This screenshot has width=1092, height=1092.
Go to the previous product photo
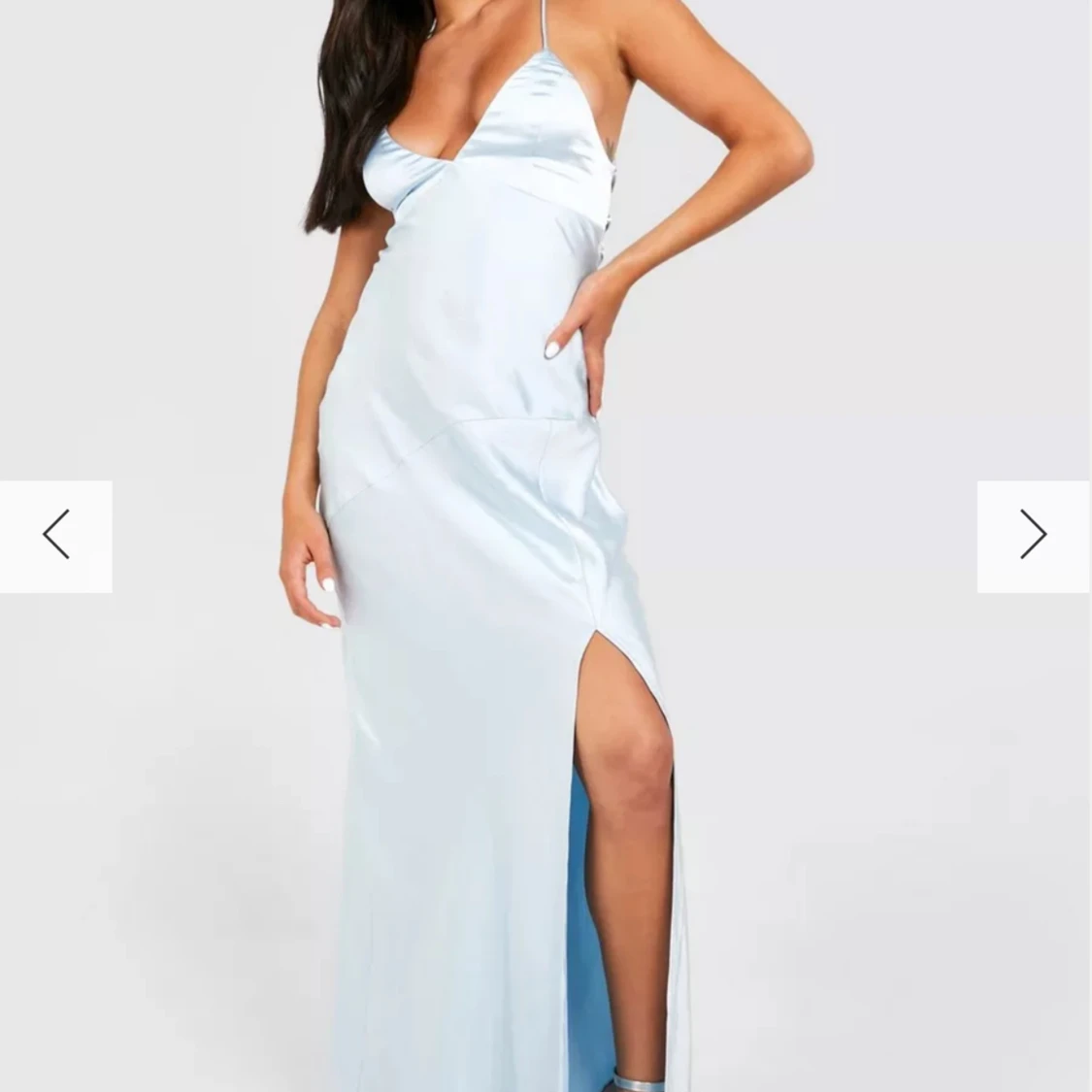55,536
